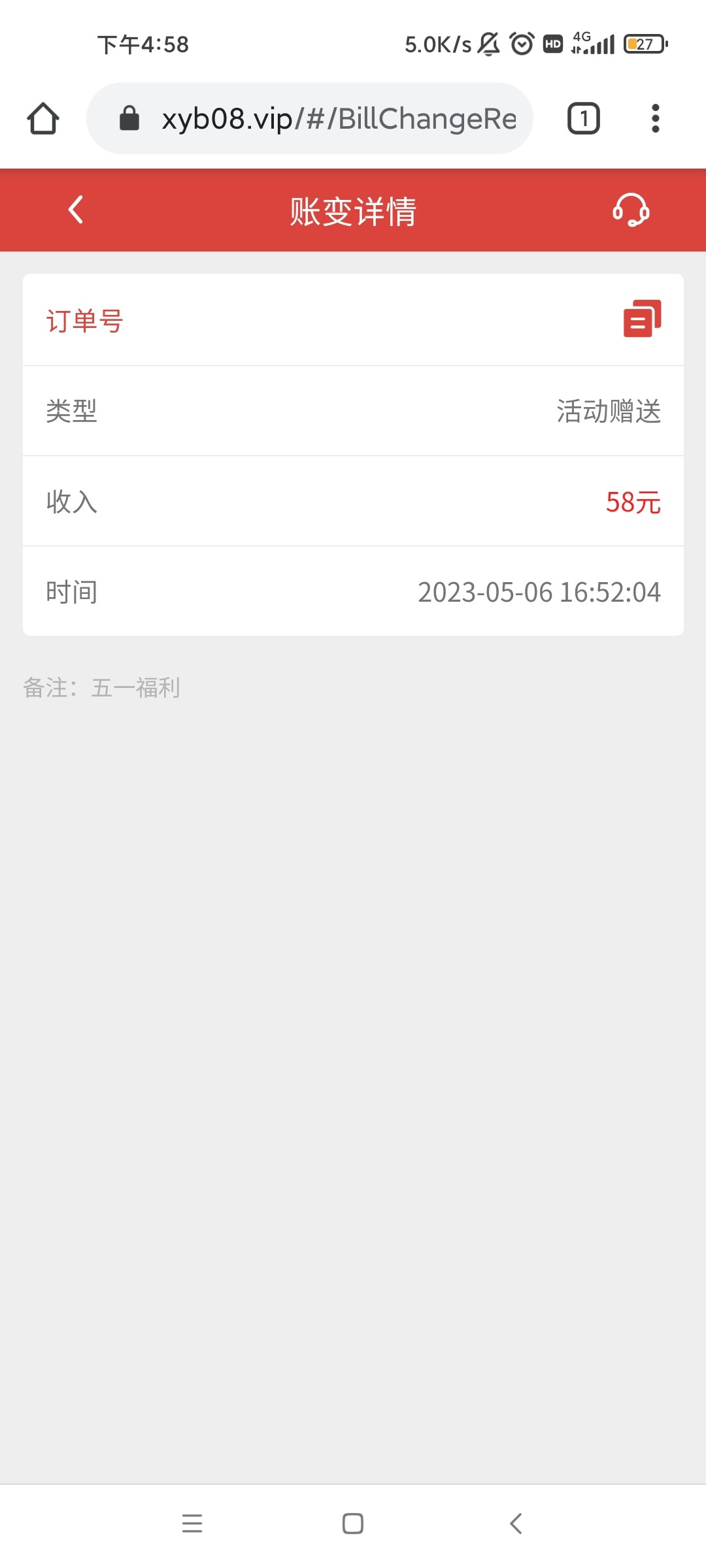Image resolution: width=706 pixels, height=1568 pixels.
Task: Open the browser tab switcher
Action: pos(583,119)
